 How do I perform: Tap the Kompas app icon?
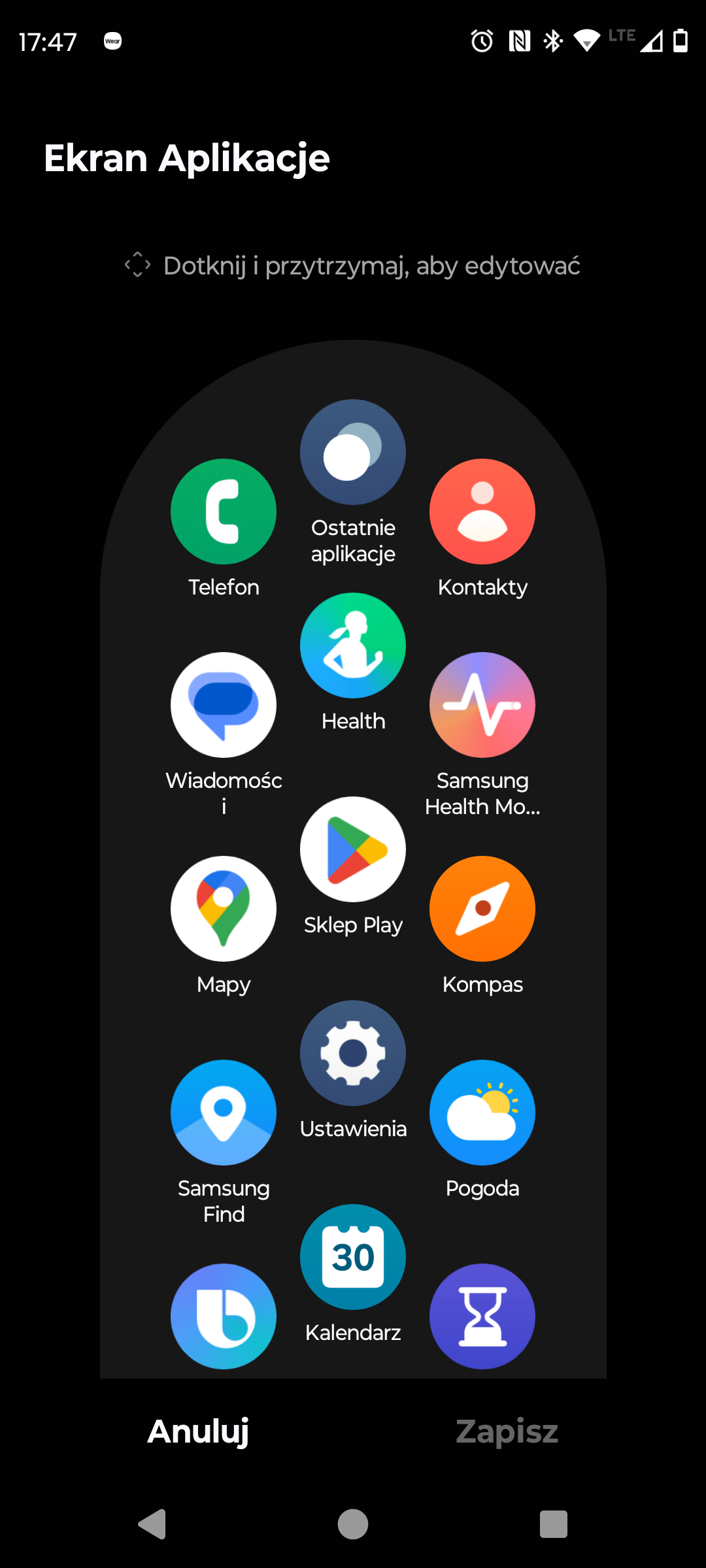click(x=482, y=909)
